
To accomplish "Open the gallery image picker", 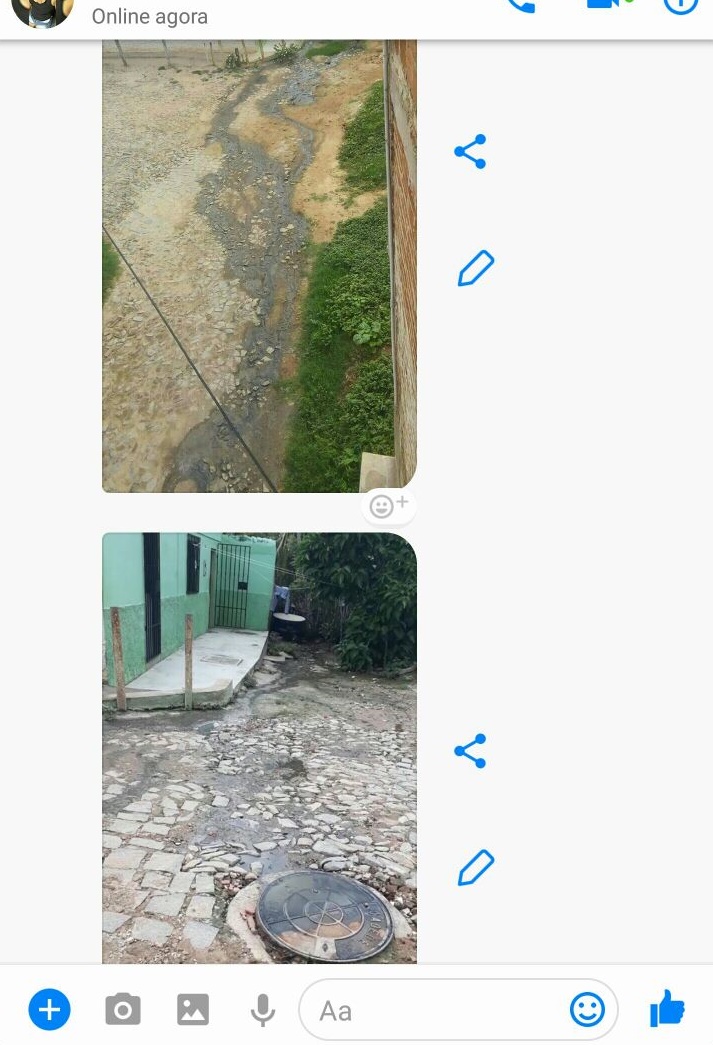I will point(193,1010).
